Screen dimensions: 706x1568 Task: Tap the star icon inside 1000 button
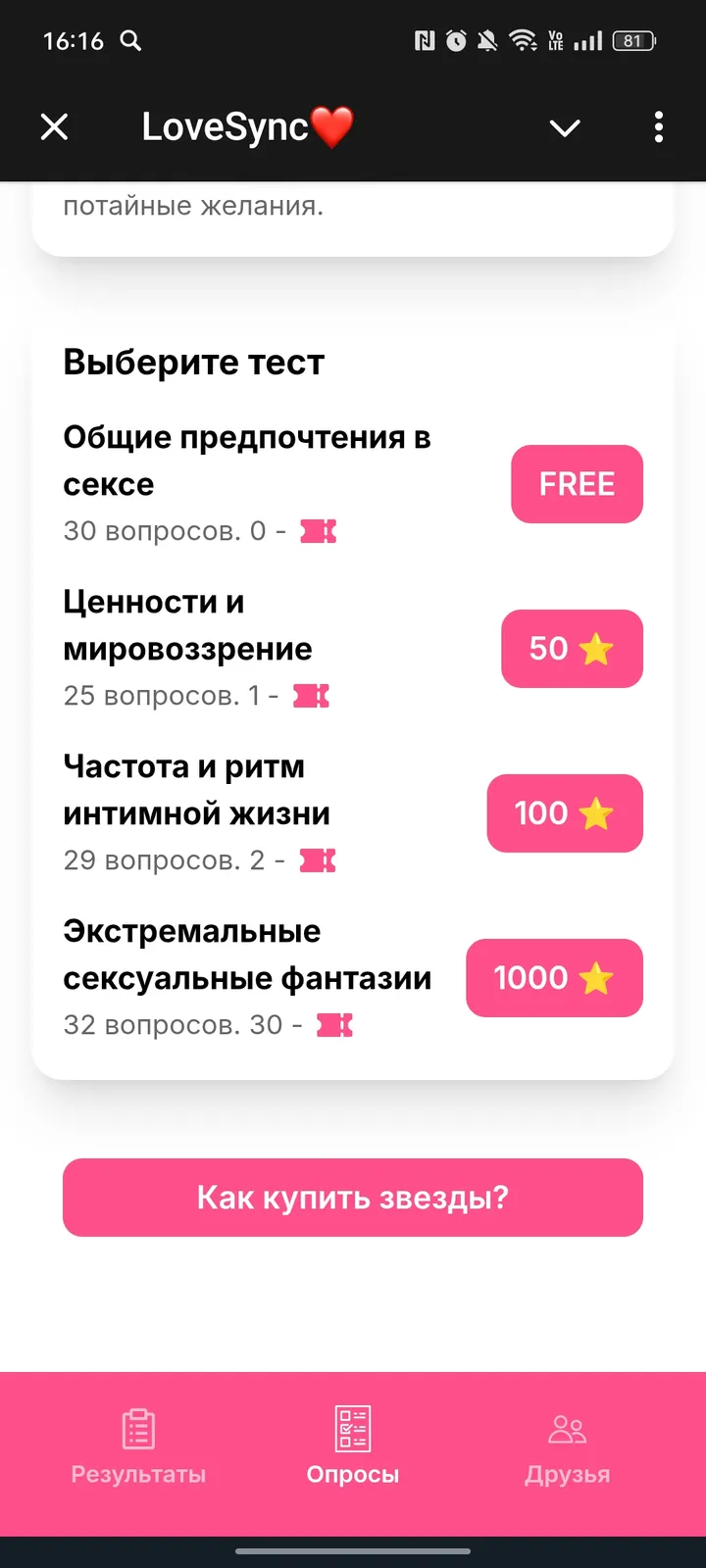point(595,977)
